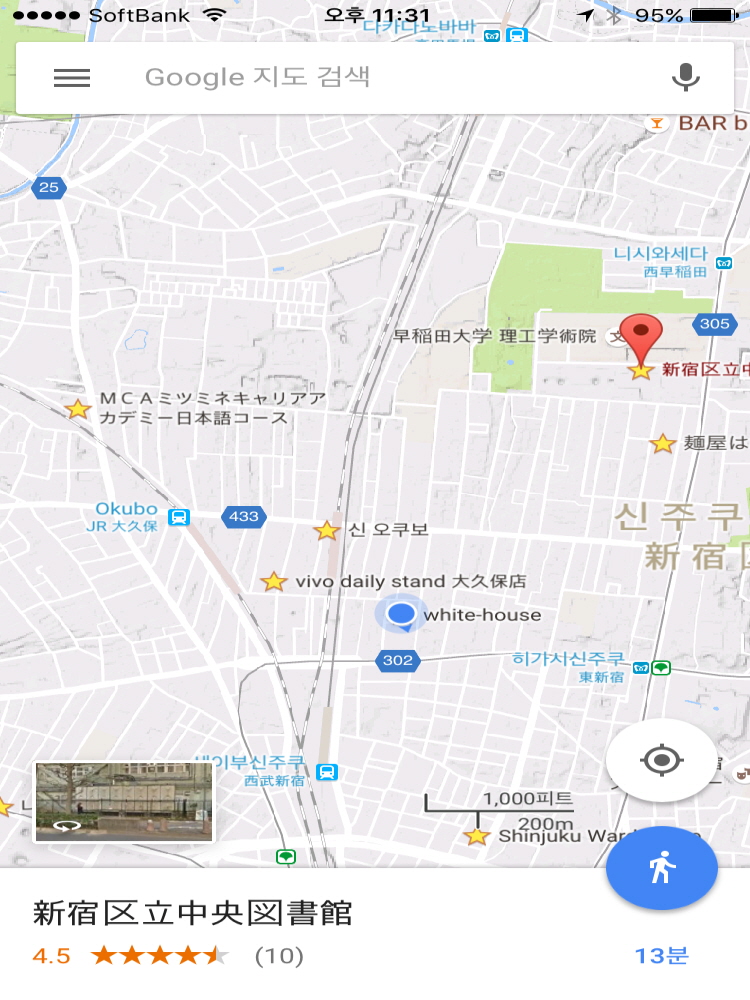Open the Street View thumbnail
The height and width of the screenshot is (1000, 750).
(x=124, y=802)
